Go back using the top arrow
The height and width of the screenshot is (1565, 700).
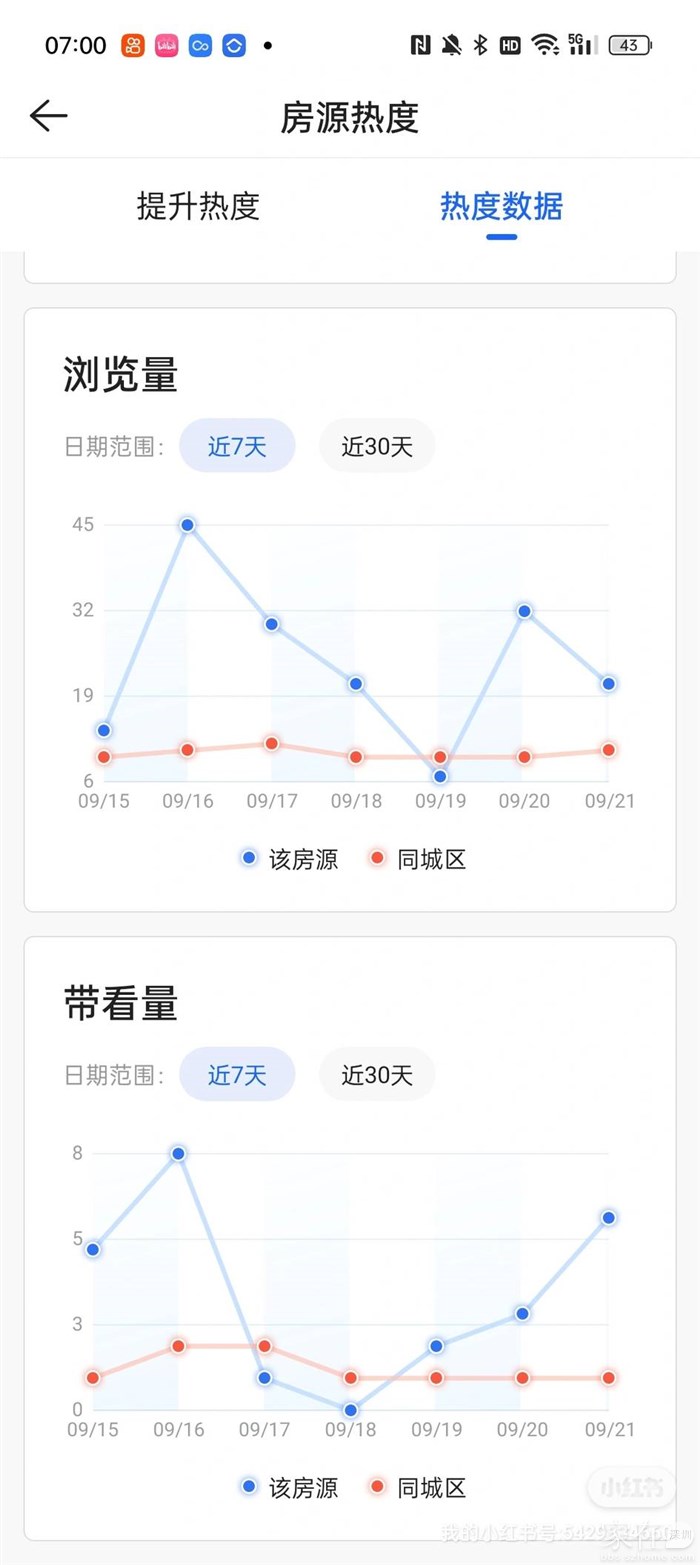point(48,116)
